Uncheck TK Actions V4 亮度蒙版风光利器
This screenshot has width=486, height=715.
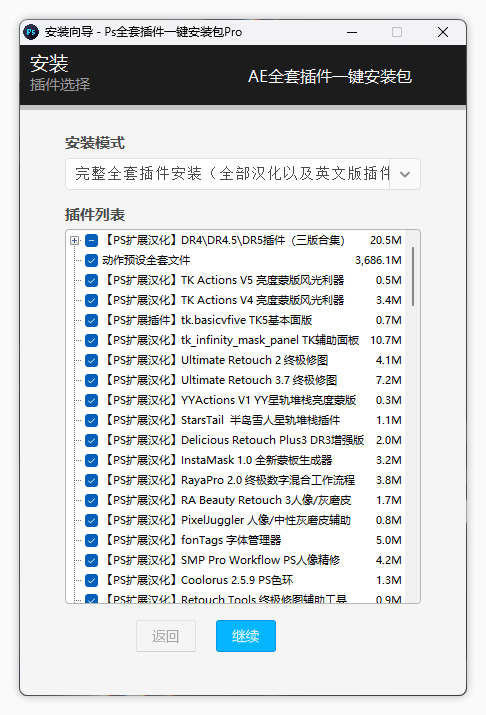pyautogui.click(x=92, y=301)
